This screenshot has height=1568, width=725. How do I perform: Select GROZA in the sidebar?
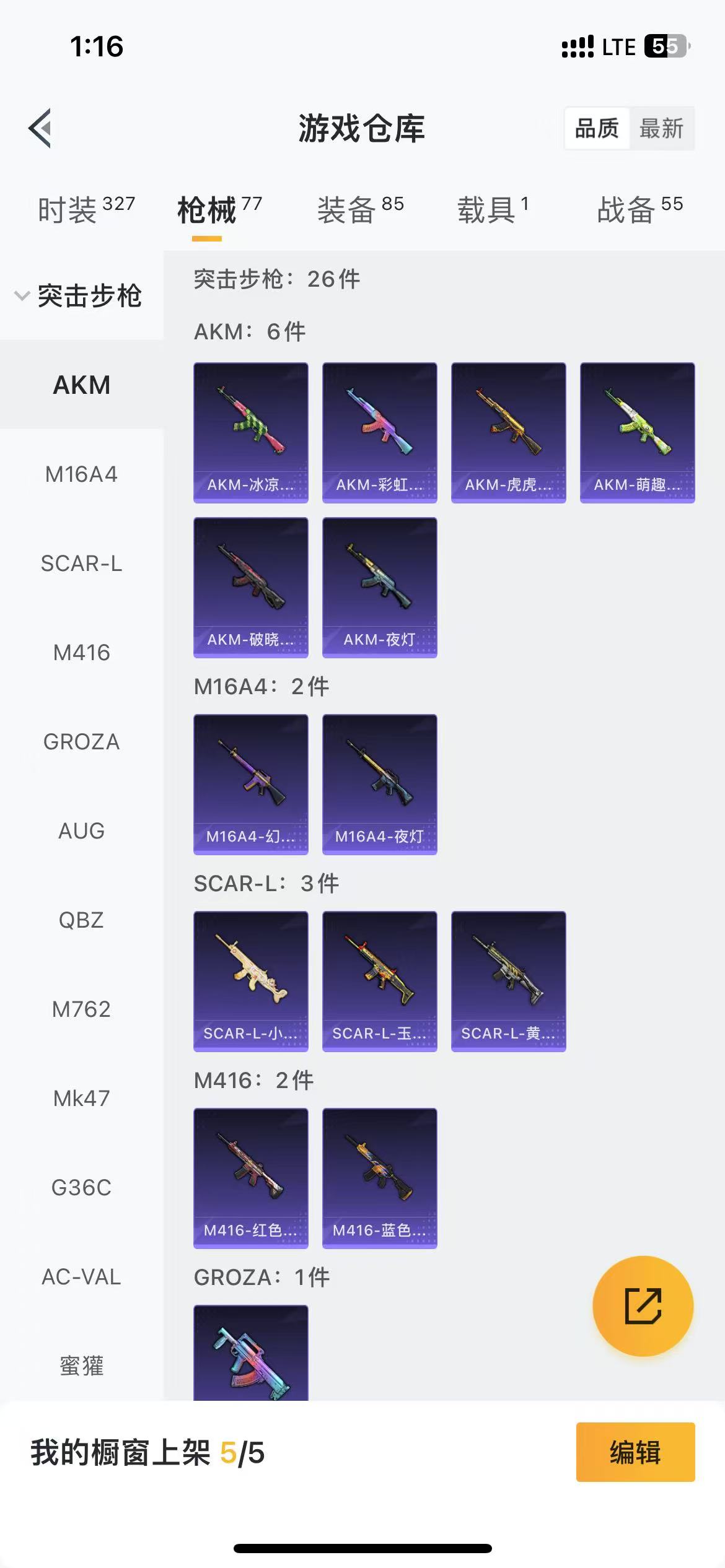point(81,742)
